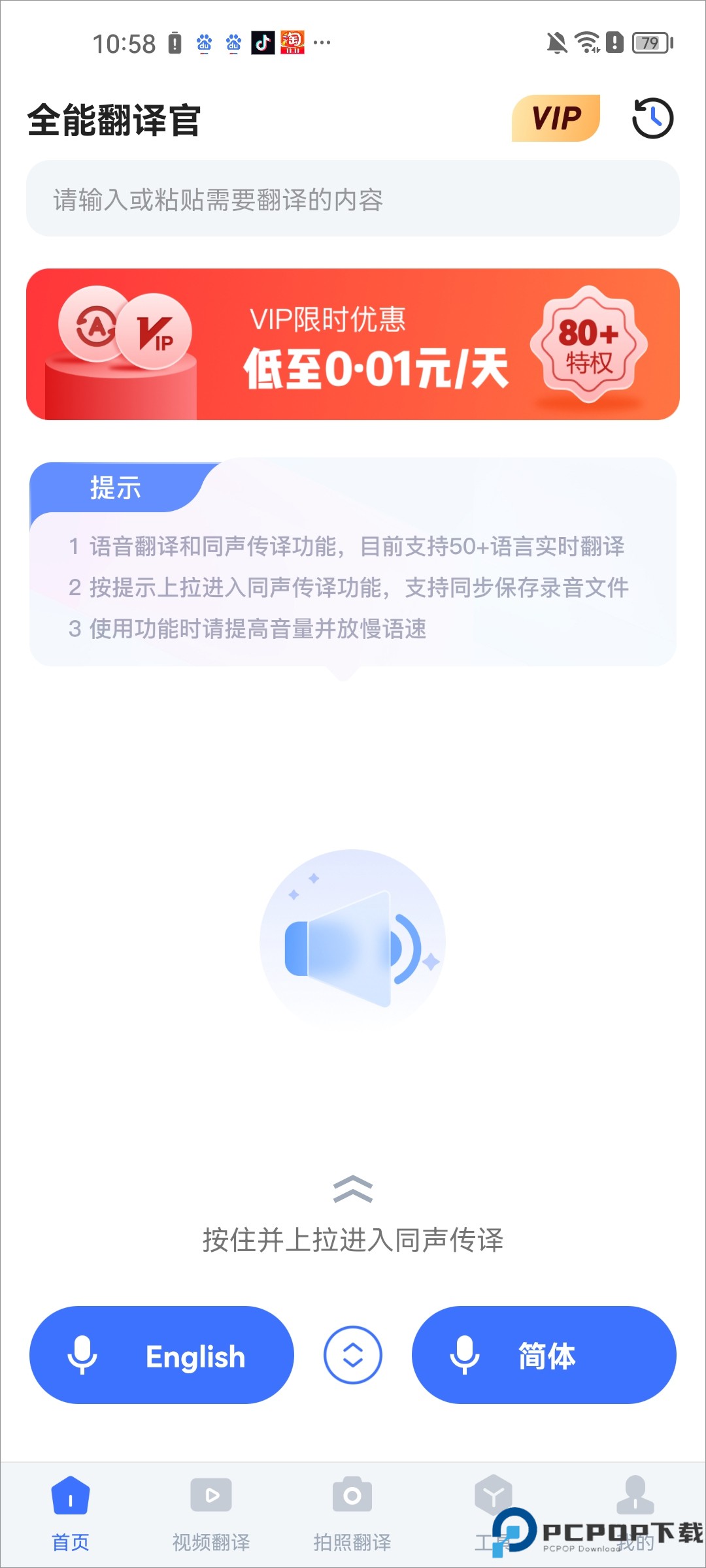This screenshot has width=706, height=1568.
Task: Switch to the 拍照翻译 tab
Action: point(352,1516)
